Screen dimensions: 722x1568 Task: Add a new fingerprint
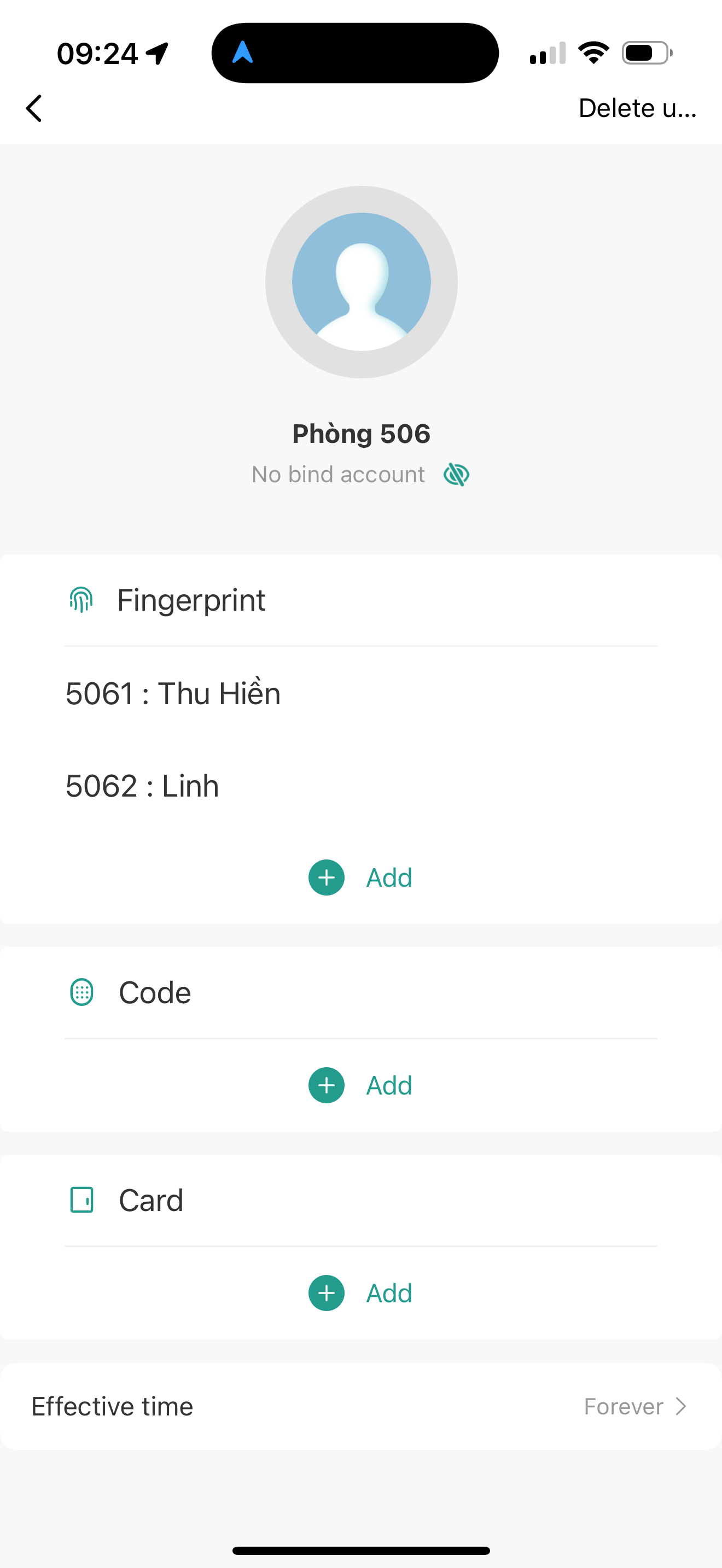pos(360,877)
